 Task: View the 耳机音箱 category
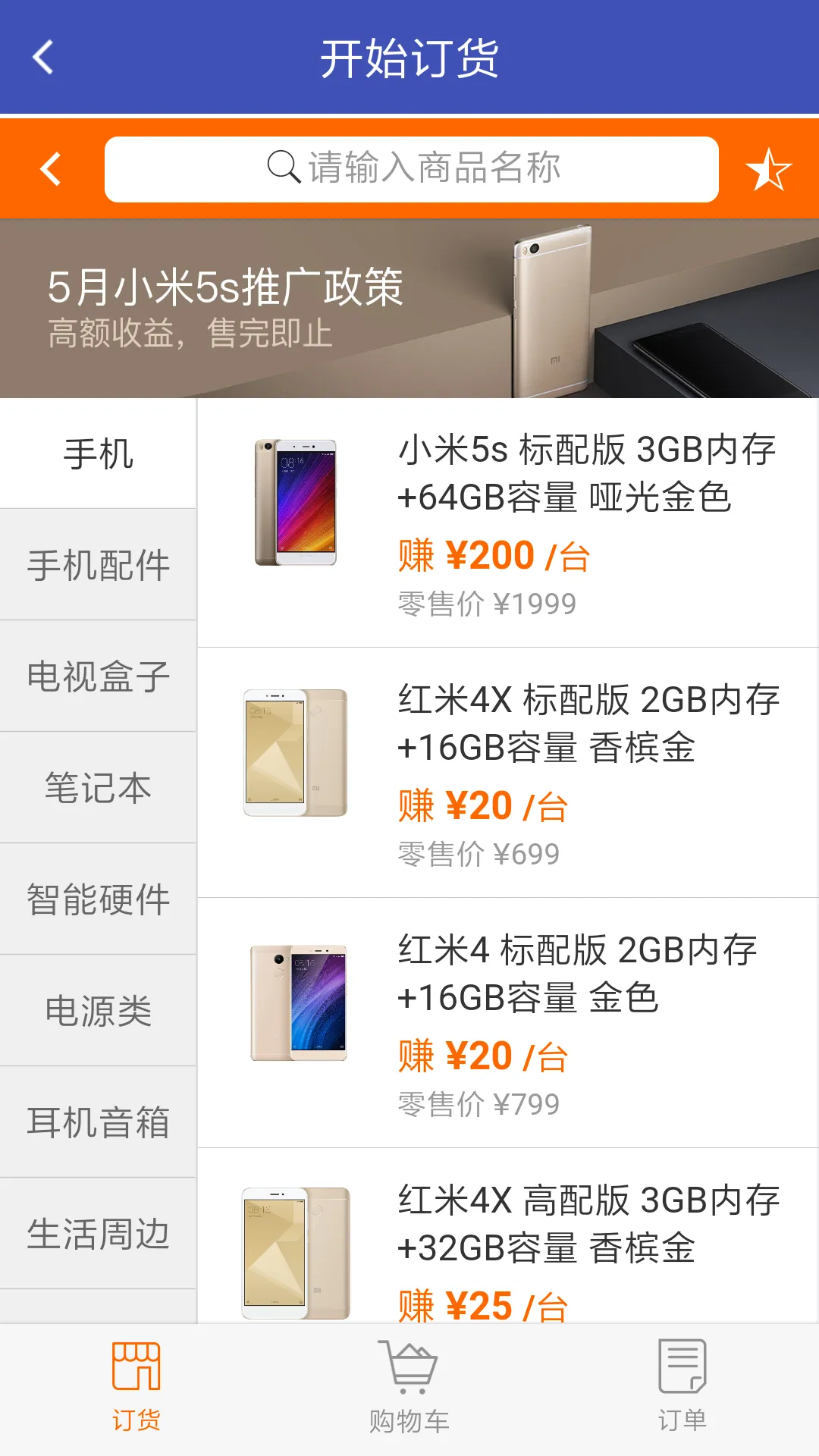coord(99,1122)
